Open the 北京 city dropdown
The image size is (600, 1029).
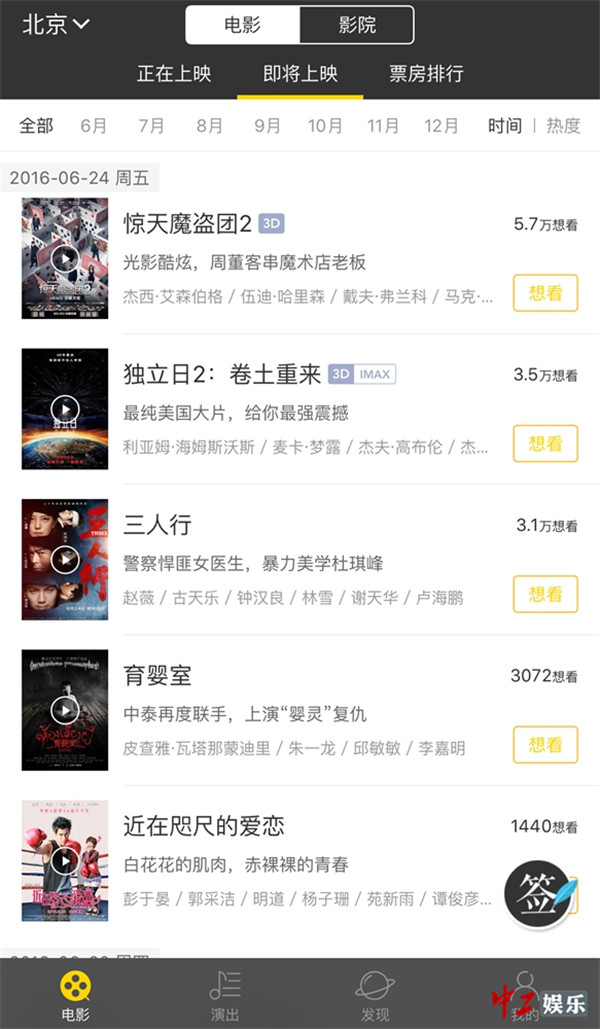[56, 24]
